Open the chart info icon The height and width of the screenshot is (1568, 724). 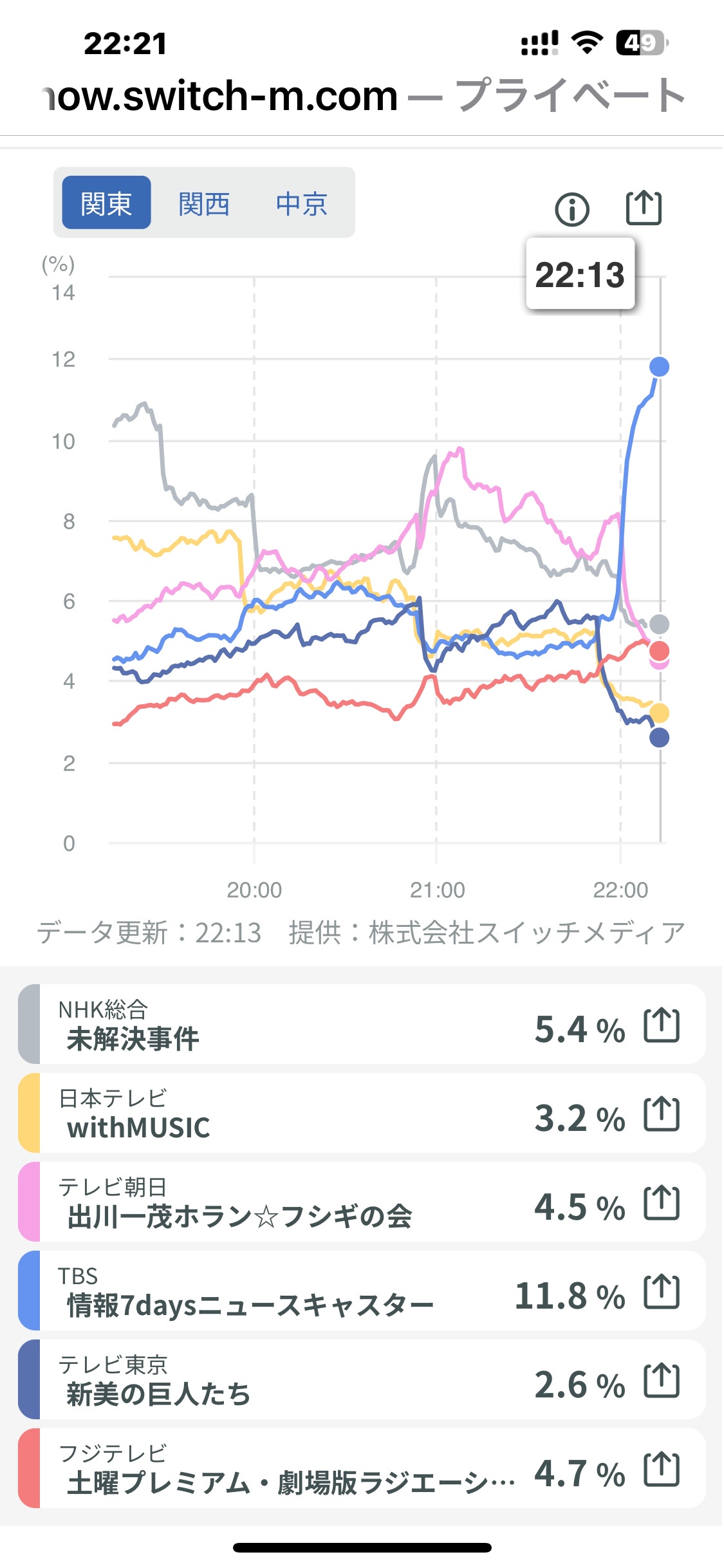point(571,209)
